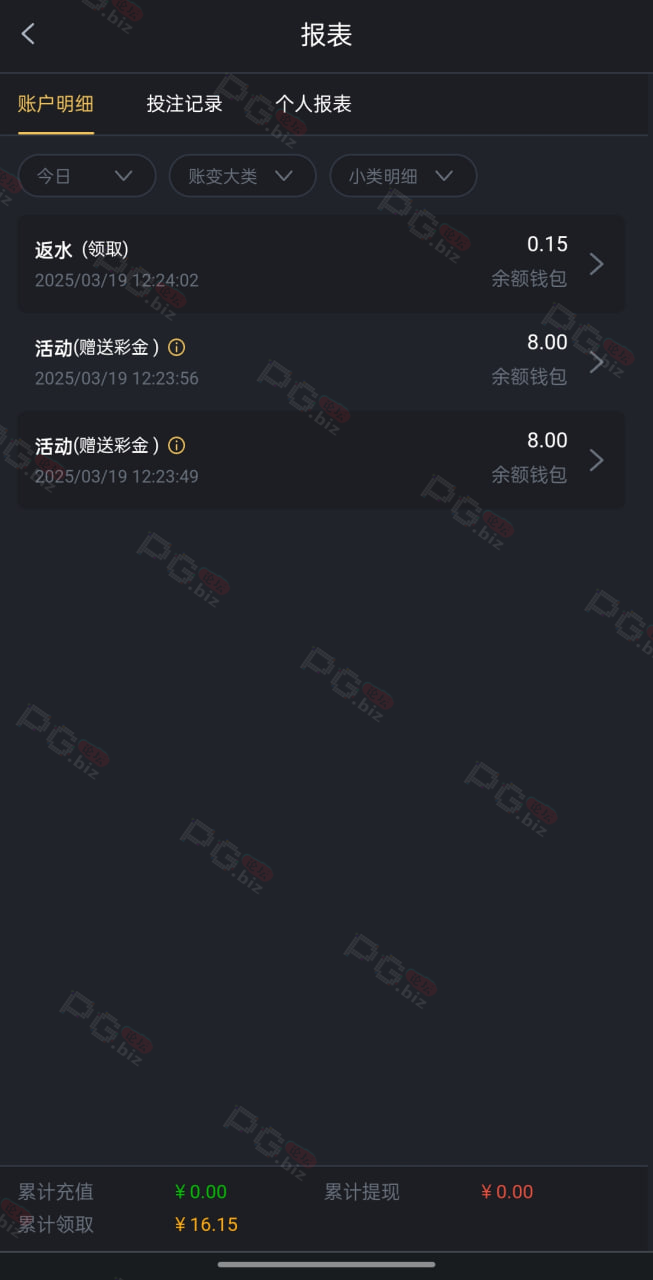Screen dimensions: 653x1280
Task: Tap the info icon on the 12:23:49 活动 entry
Action: click(x=177, y=445)
